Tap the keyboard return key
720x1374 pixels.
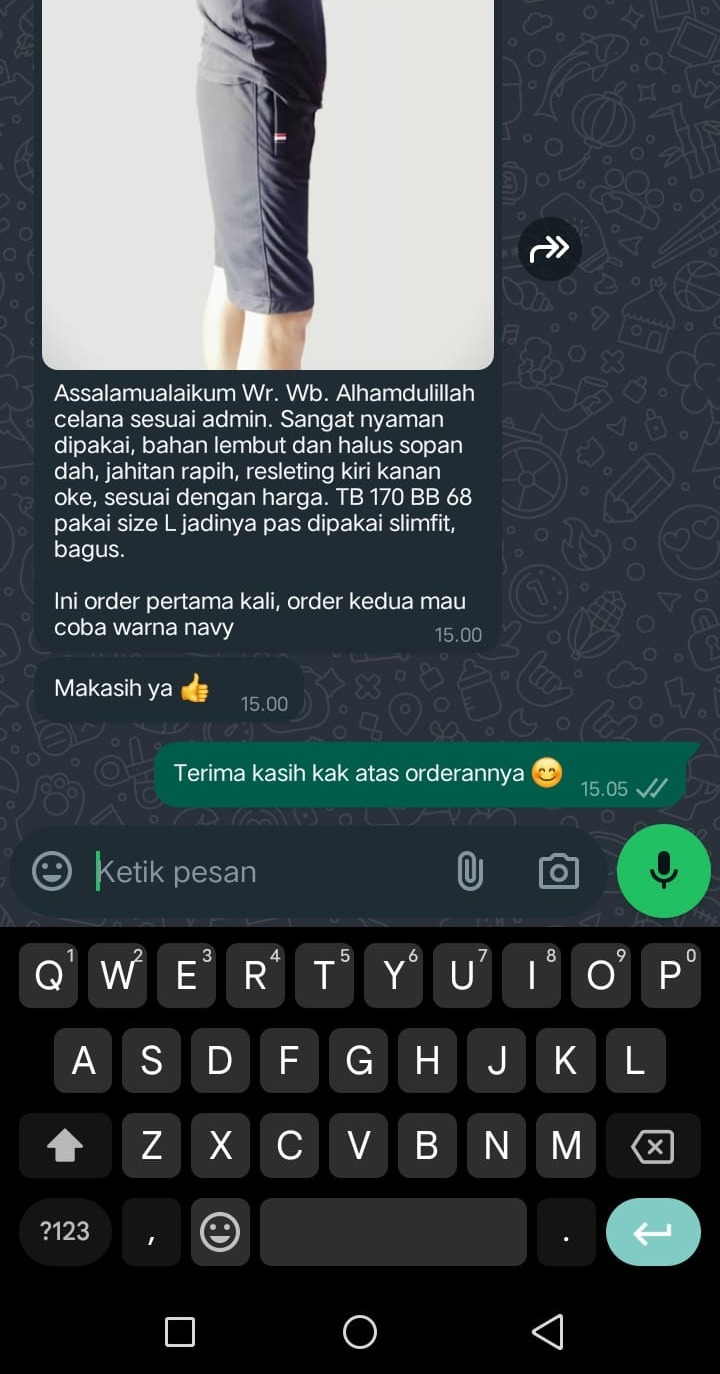pyautogui.click(x=652, y=1232)
